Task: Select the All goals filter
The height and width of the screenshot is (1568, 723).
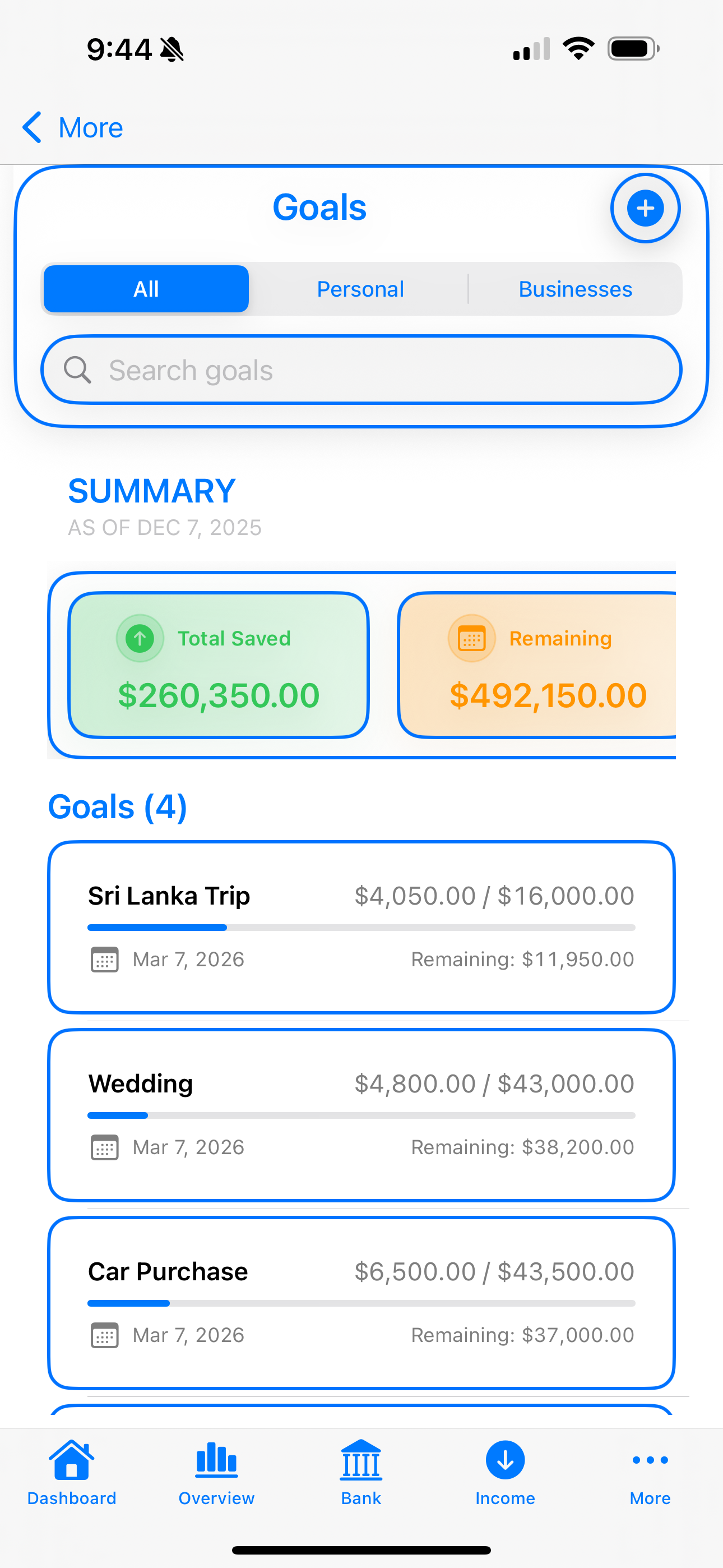Action: pos(146,288)
